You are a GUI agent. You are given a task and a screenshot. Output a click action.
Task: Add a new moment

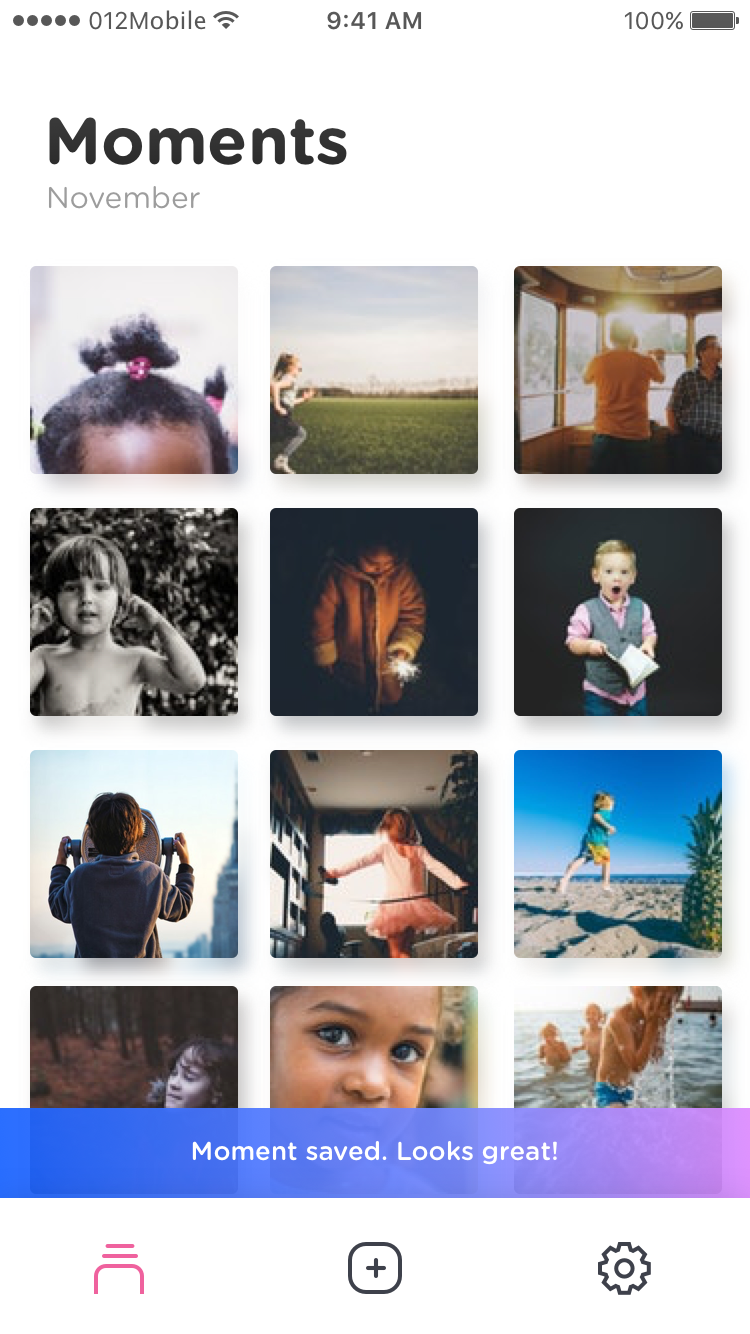point(375,1268)
